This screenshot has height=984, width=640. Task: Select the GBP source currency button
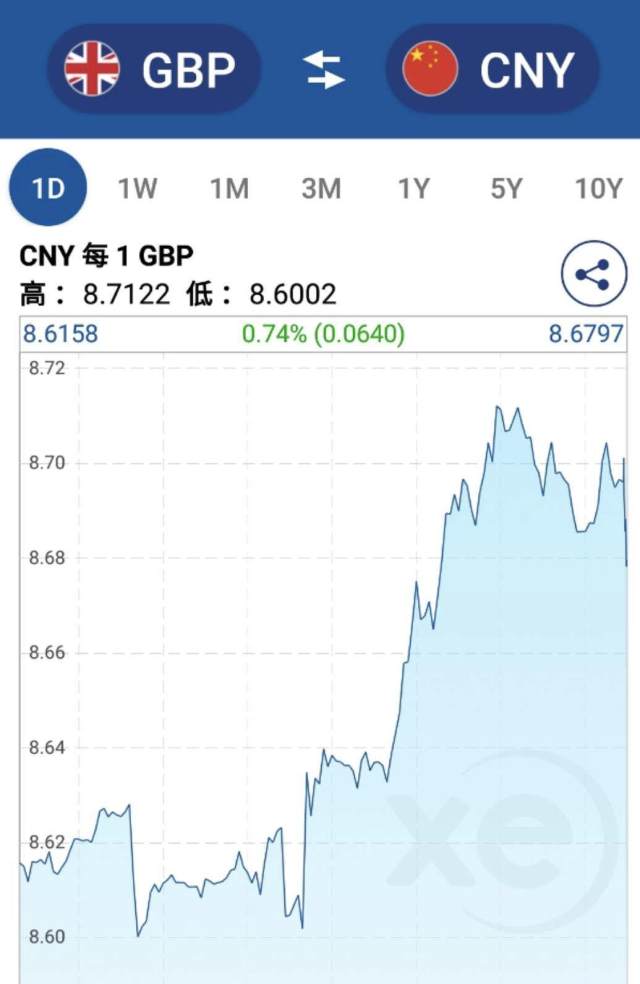coord(153,70)
